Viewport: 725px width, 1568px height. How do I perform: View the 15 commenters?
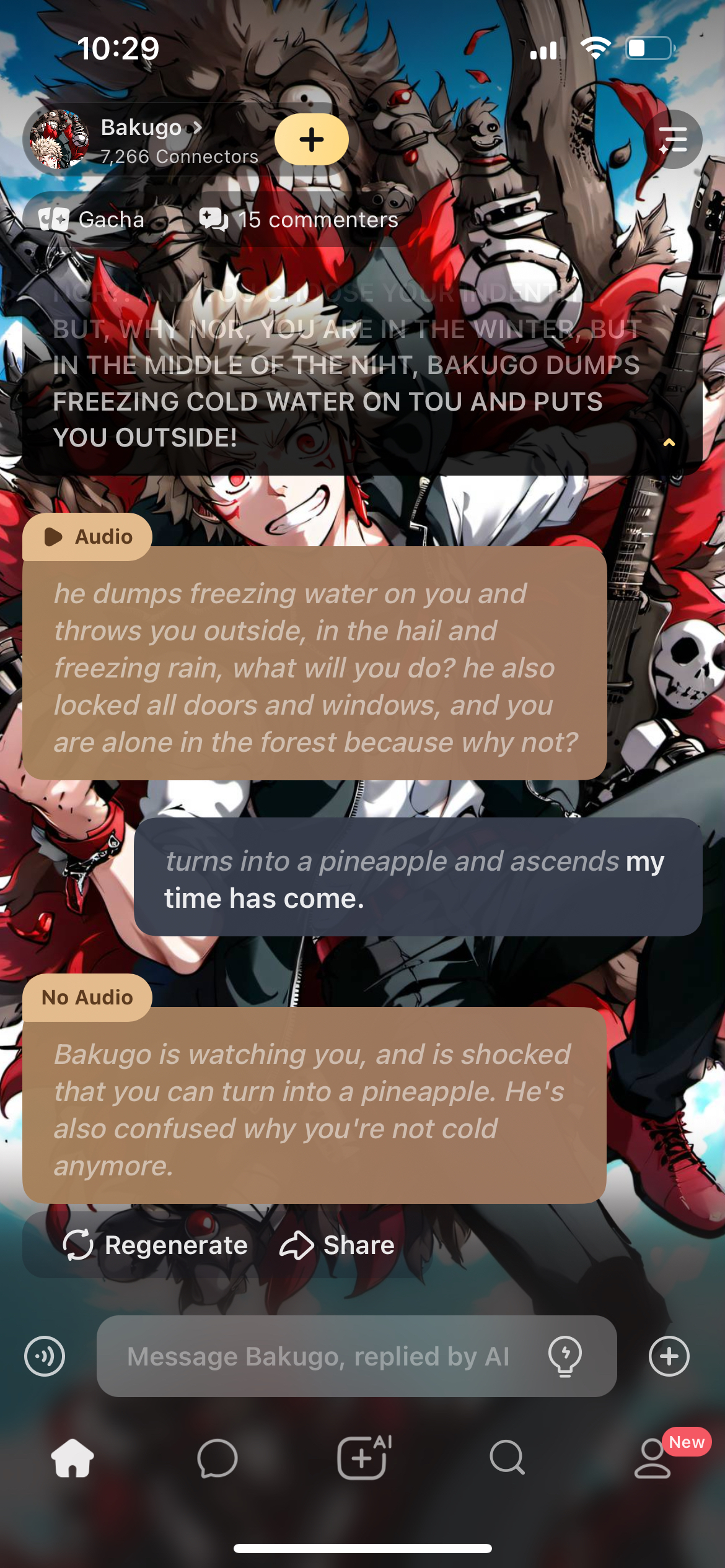(299, 220)
